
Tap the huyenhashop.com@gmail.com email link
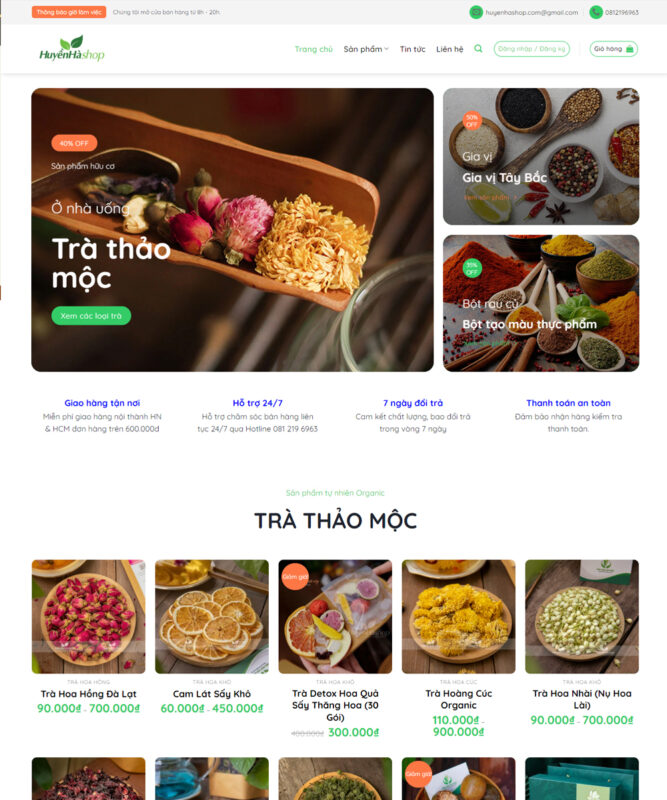[x=531, y=12]
